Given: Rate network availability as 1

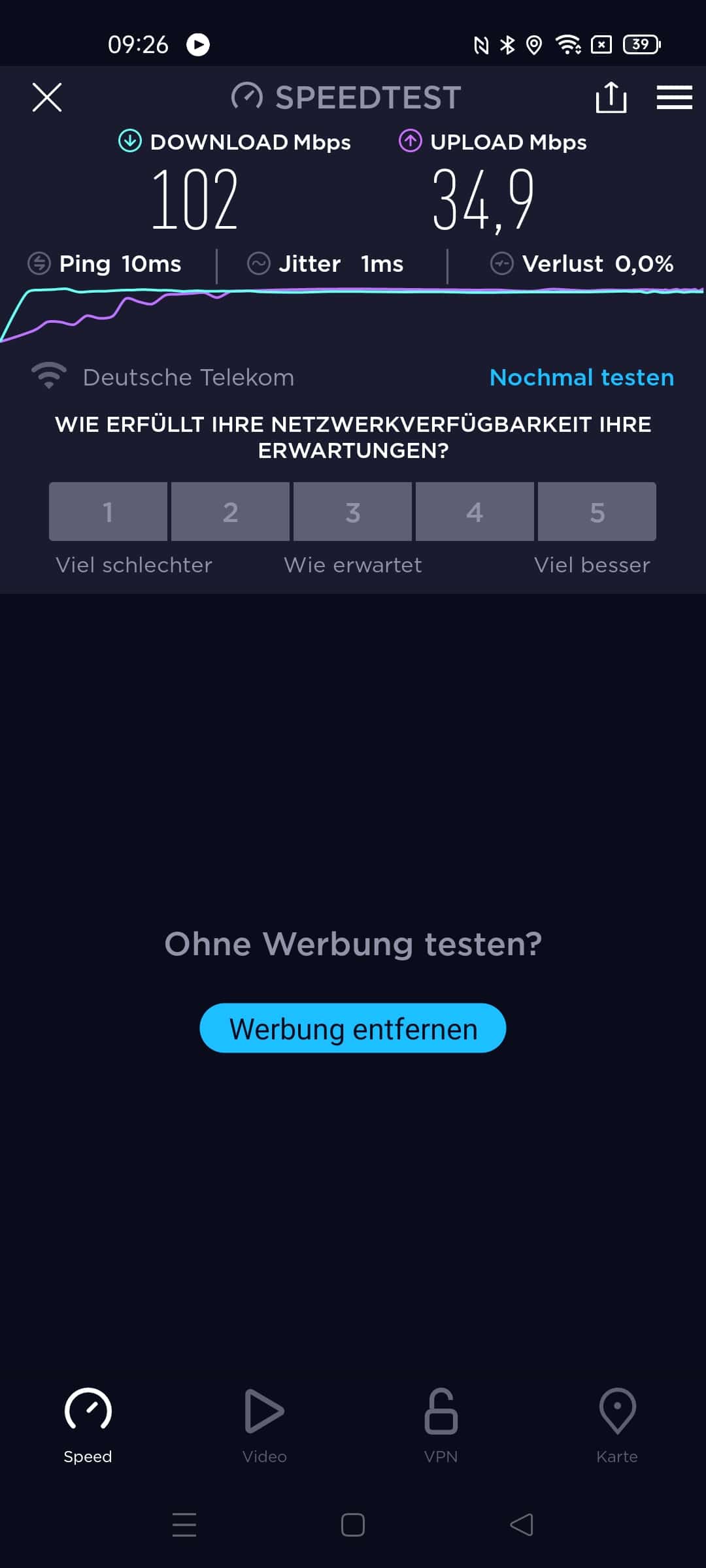Looking at the screenshot, I should (x=108, y=512).
